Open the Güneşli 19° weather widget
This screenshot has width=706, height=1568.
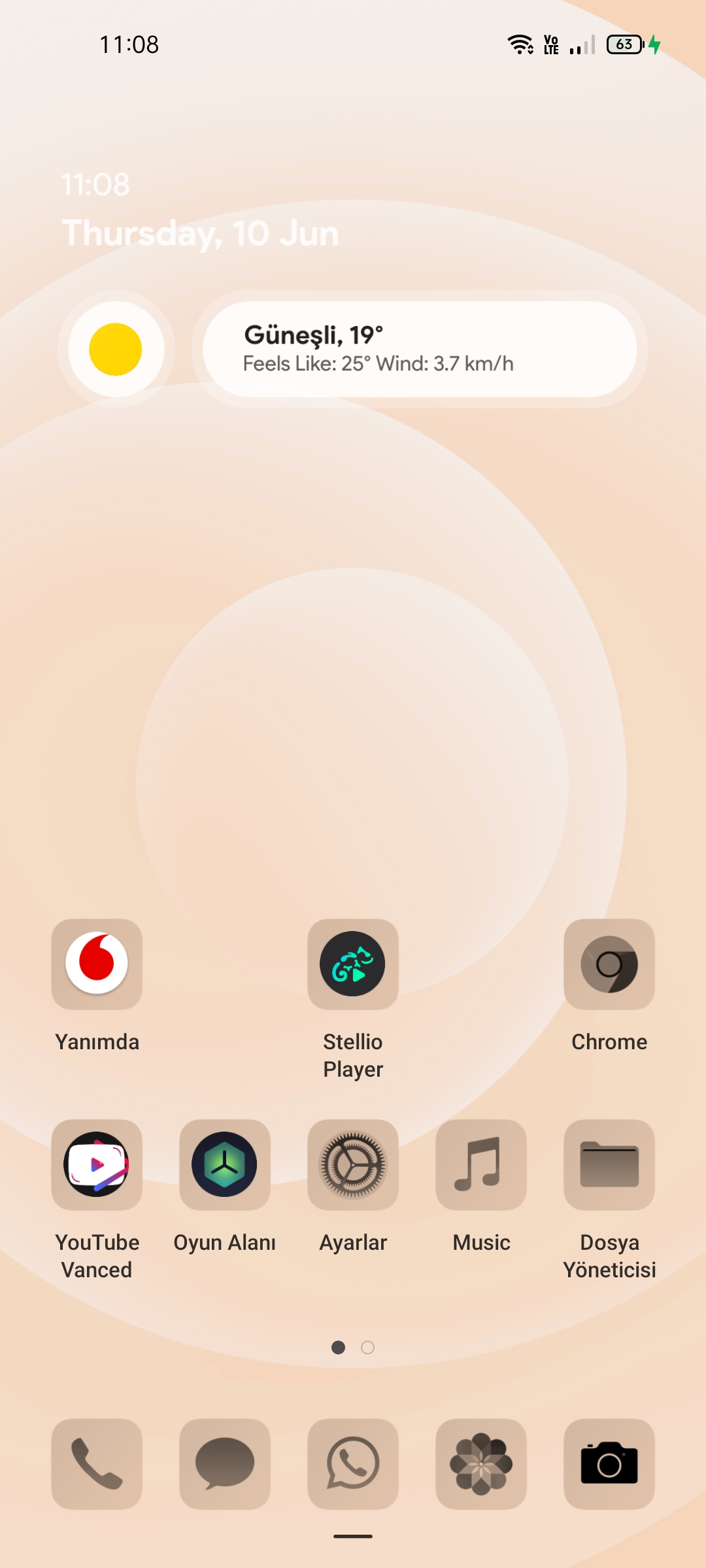coord(420,349)
